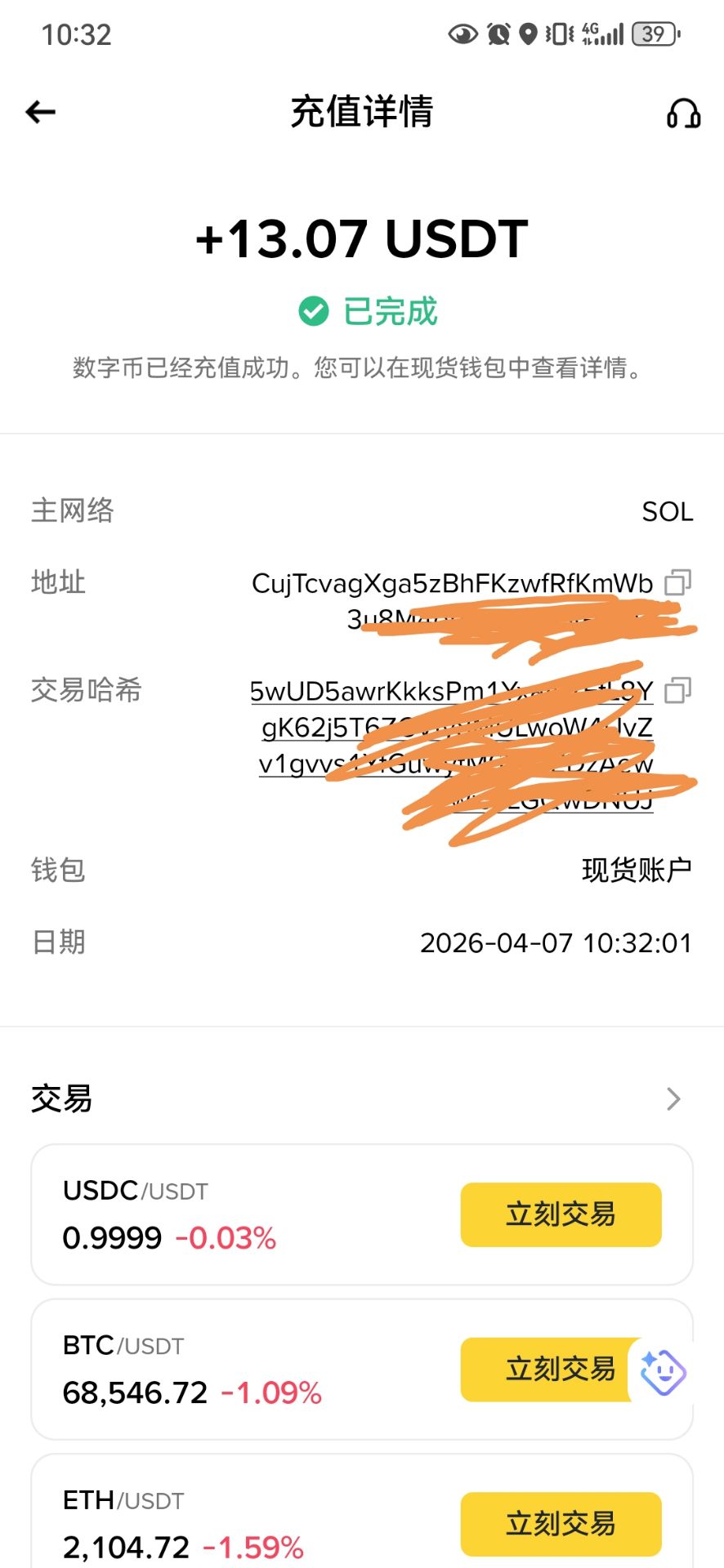Go back from the deposit details page
This screenshot has height=1568, width=724.
click(x=40, y=112)
